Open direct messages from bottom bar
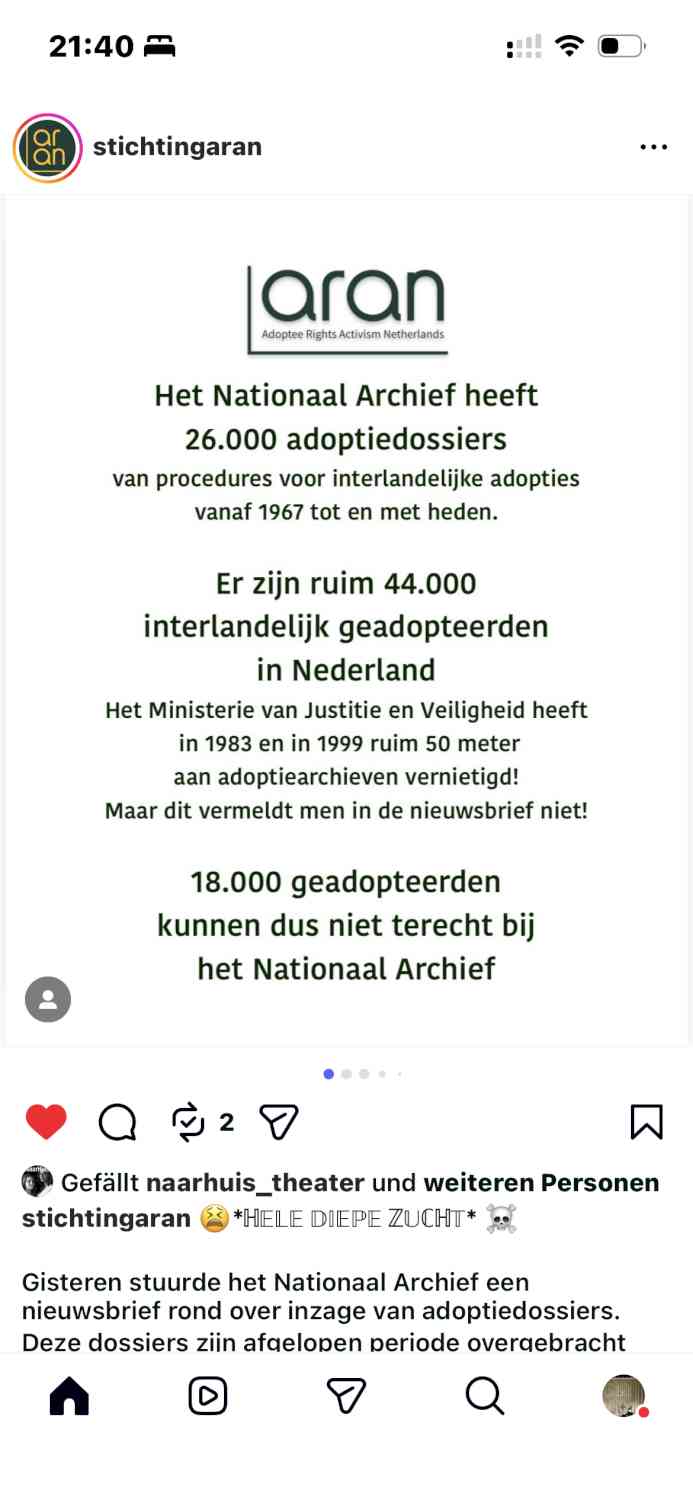 [346, 1396]
